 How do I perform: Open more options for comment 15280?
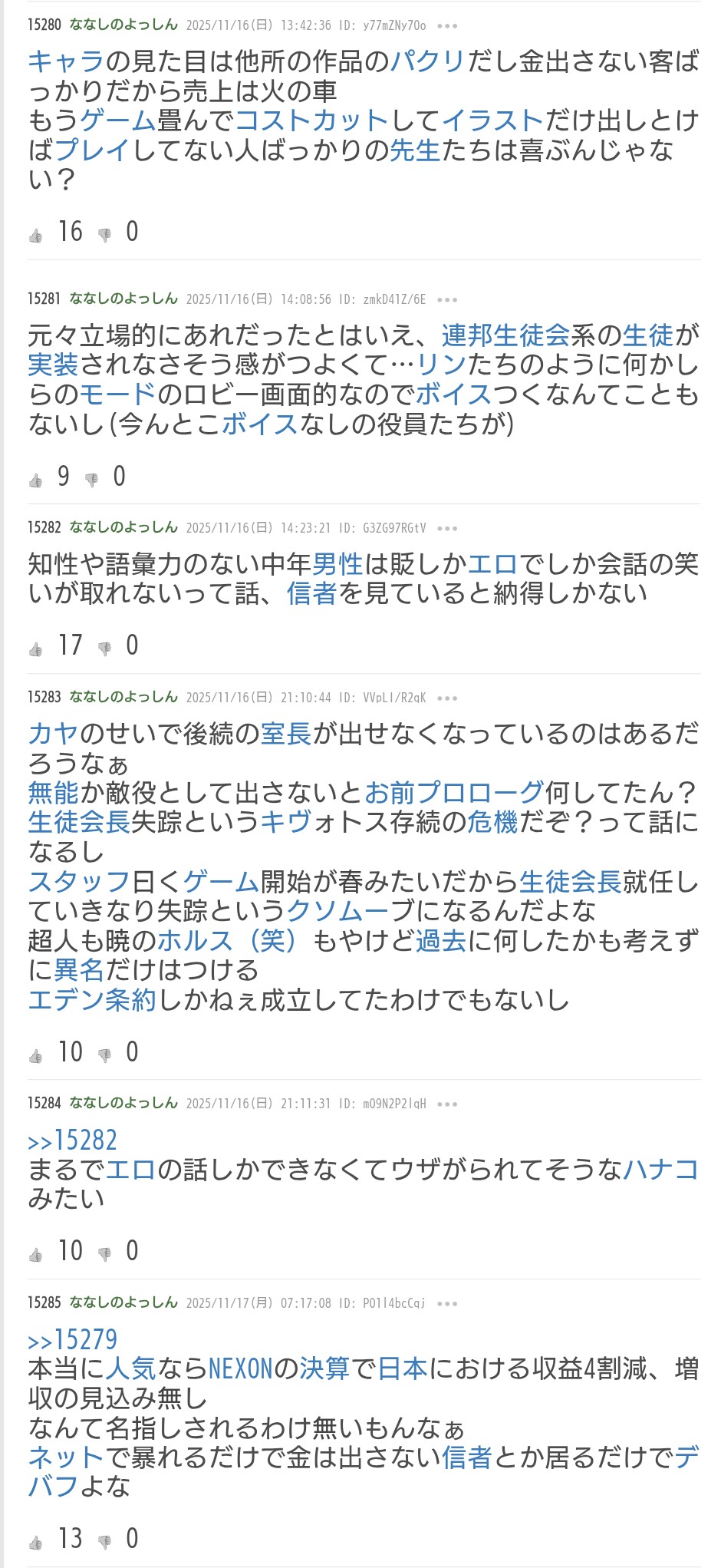(447, 25)
